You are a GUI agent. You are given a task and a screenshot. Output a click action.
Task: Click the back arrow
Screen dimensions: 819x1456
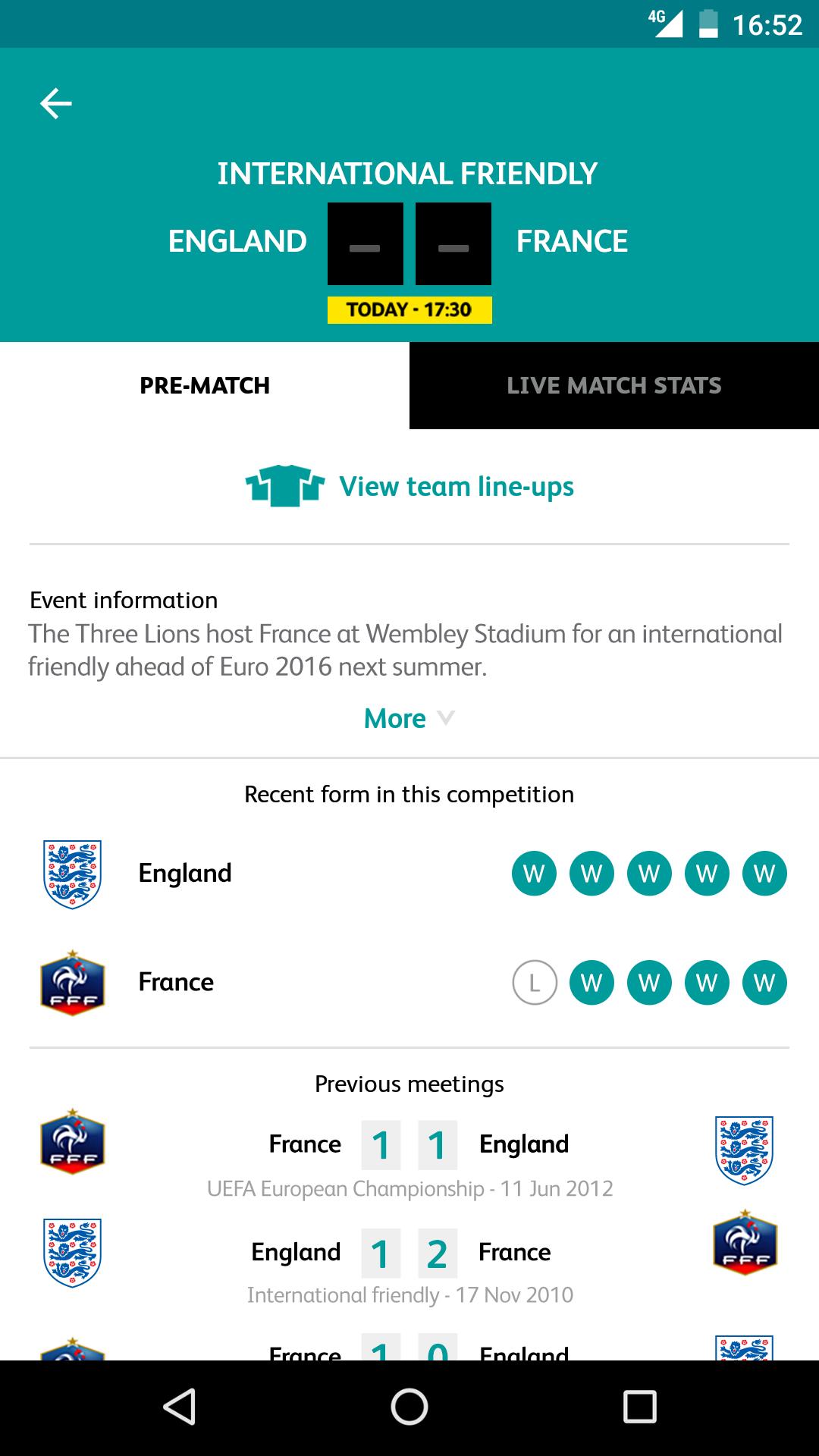coord(56,102)
